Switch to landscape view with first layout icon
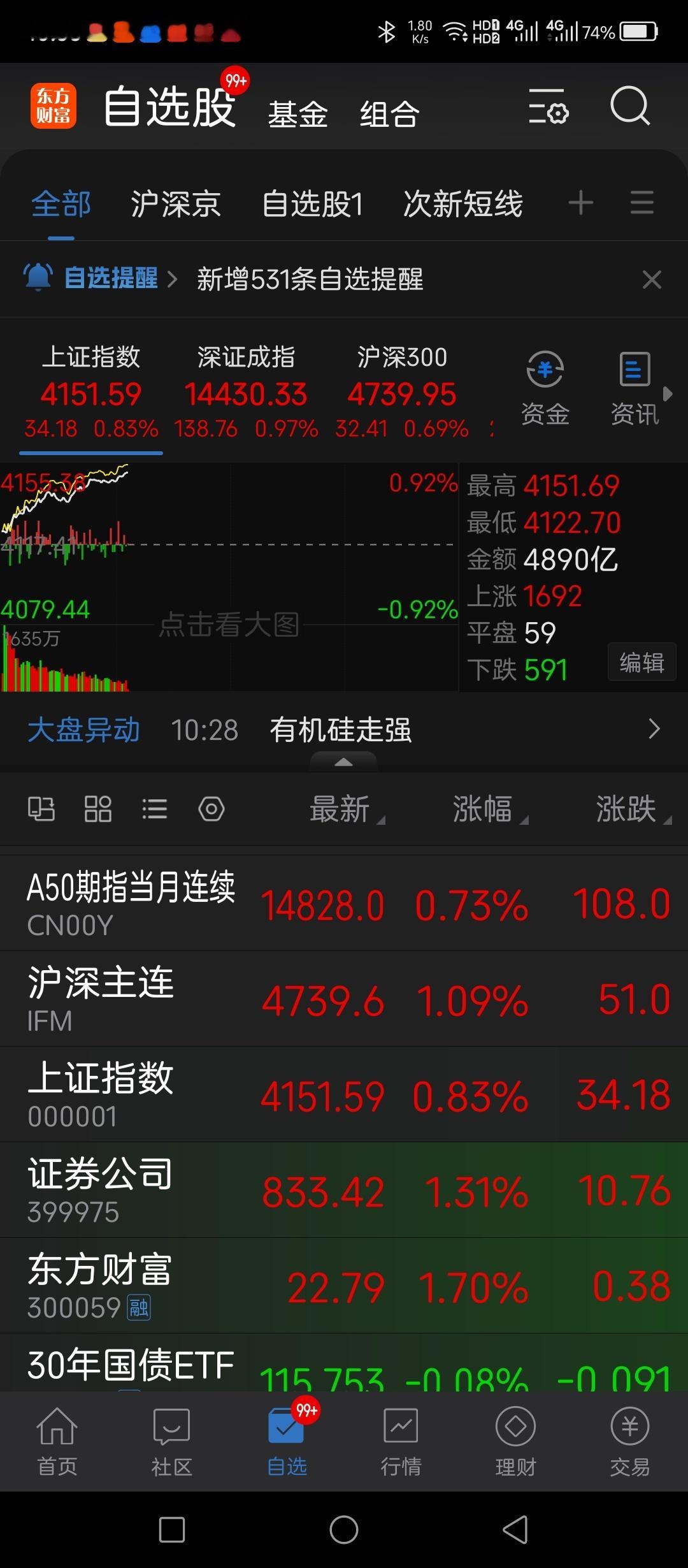The width and height of the screenshot is (688, 1568). click(41, 808)
